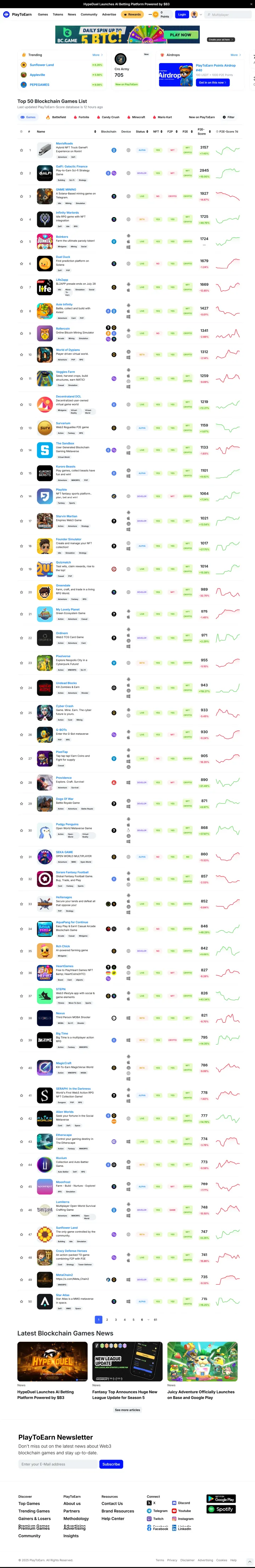The width and height of the screenshot is (255, 1568).
Task: Focus the Multiplayer search field
Action: tap(229, 15)
